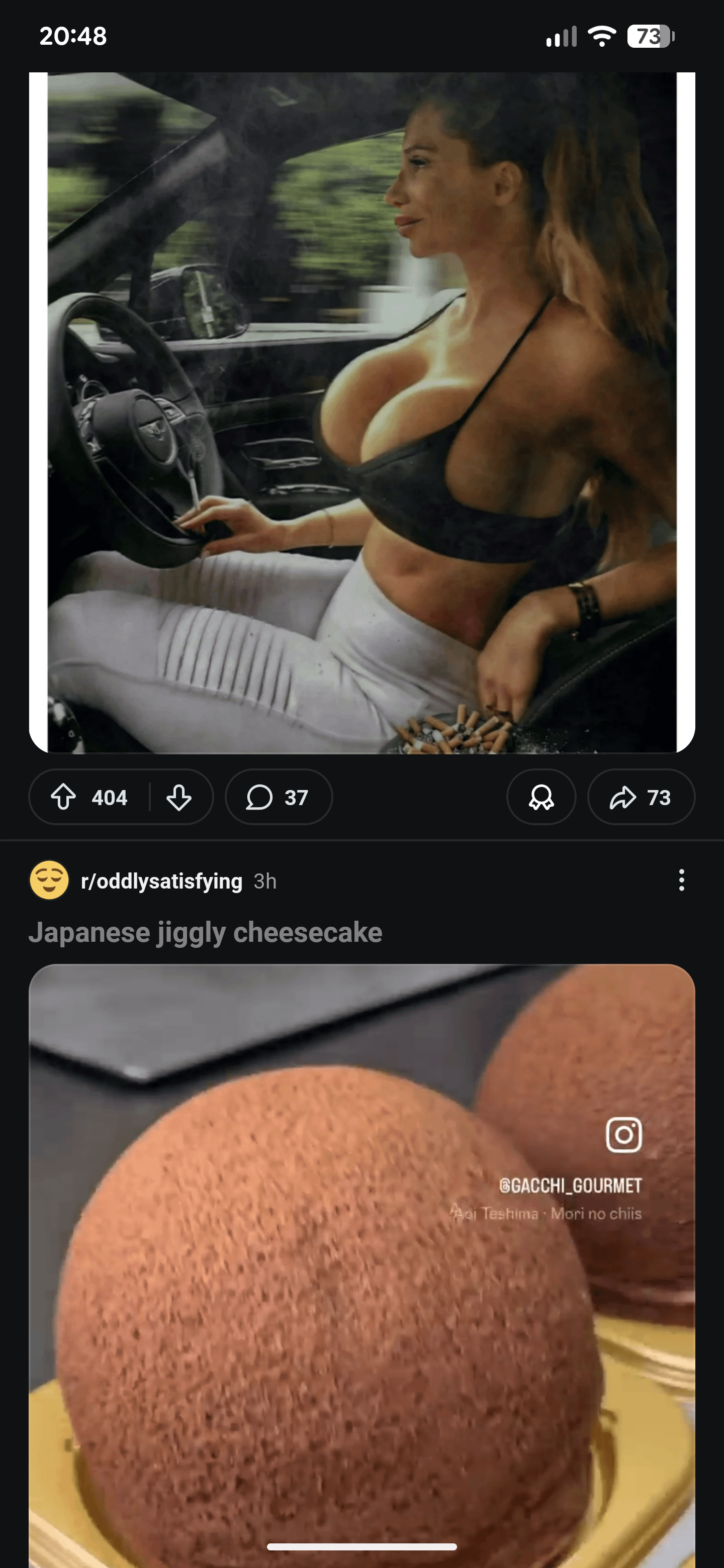The width and height of the screenshot is (724, 1568).
Task: Open overflow menu for cheesecake post
Action: (x=681, y=880)
